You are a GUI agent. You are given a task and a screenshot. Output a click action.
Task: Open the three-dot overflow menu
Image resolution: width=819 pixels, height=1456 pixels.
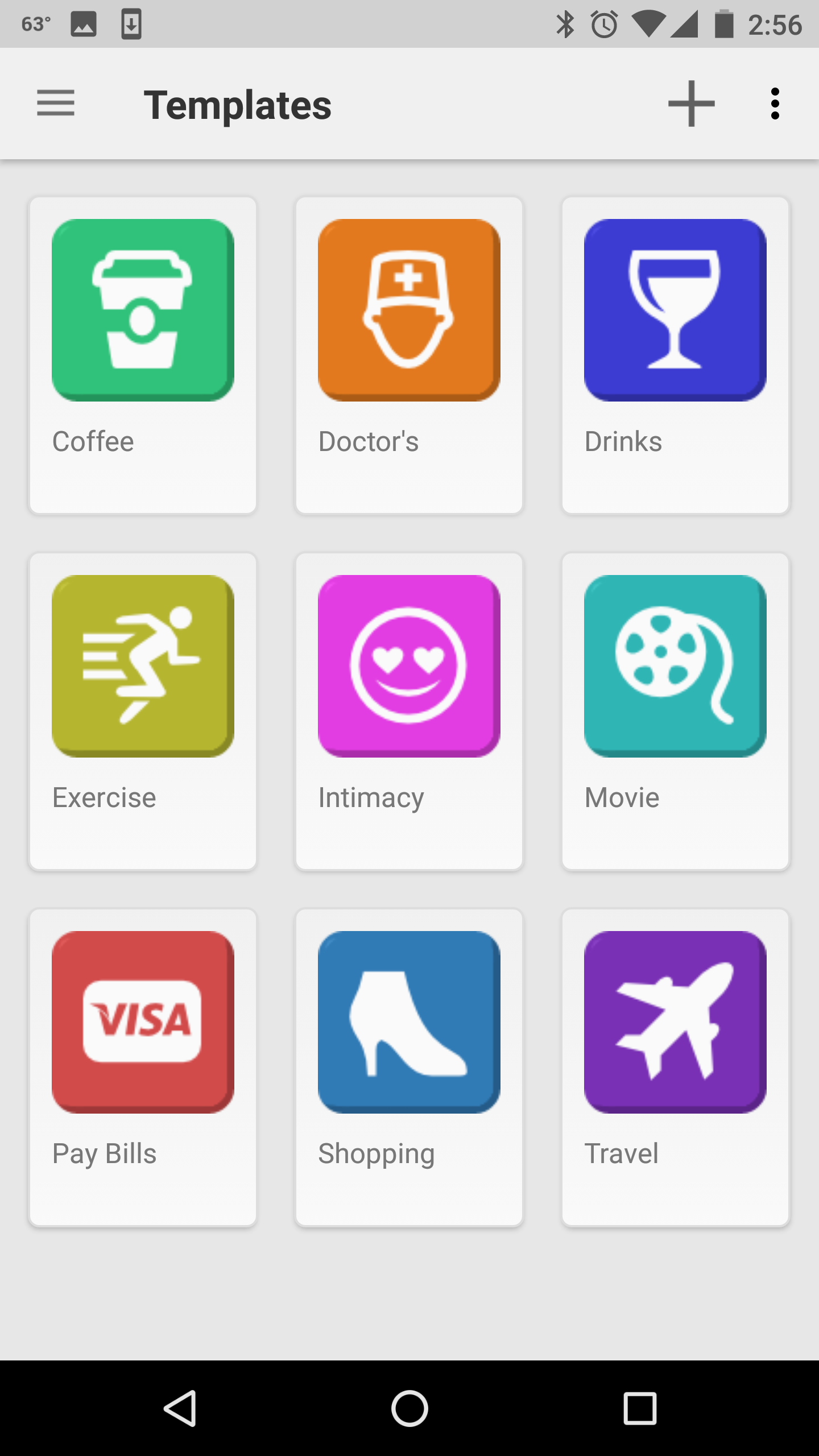[x=775, y=104]
